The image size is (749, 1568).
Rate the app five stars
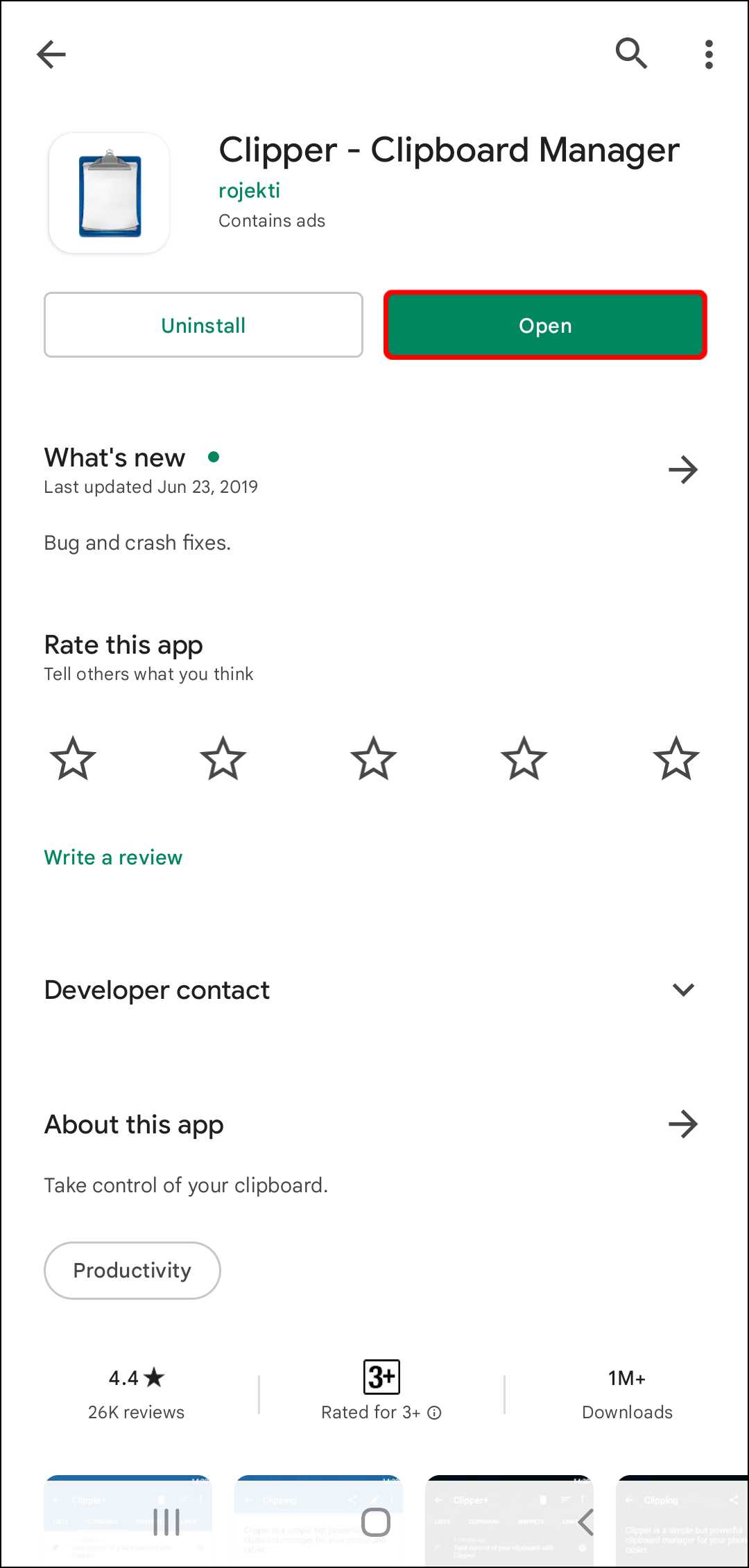tap(675, 758)
